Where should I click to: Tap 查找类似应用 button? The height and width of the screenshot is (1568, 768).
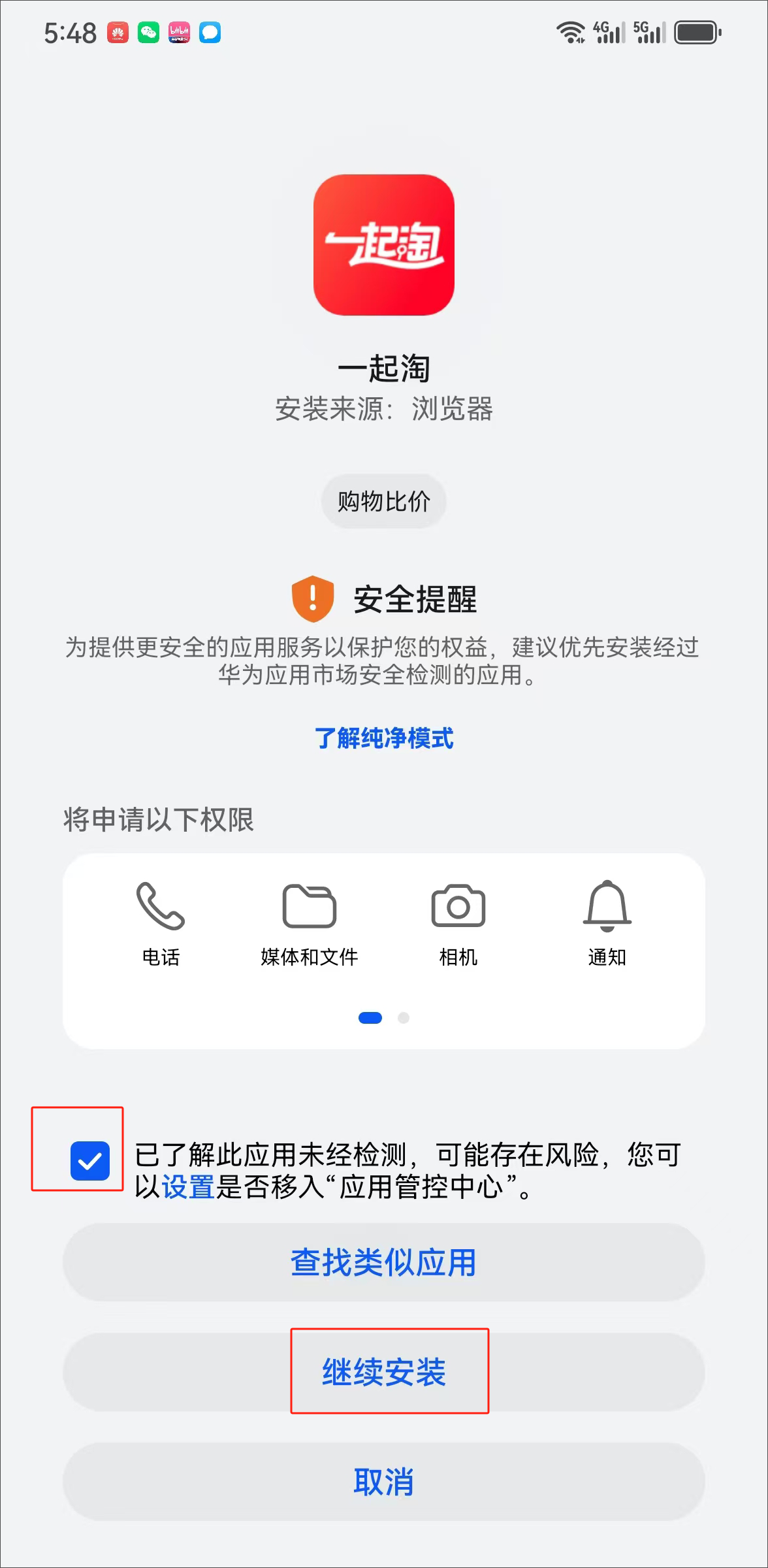click(383, 1262)
